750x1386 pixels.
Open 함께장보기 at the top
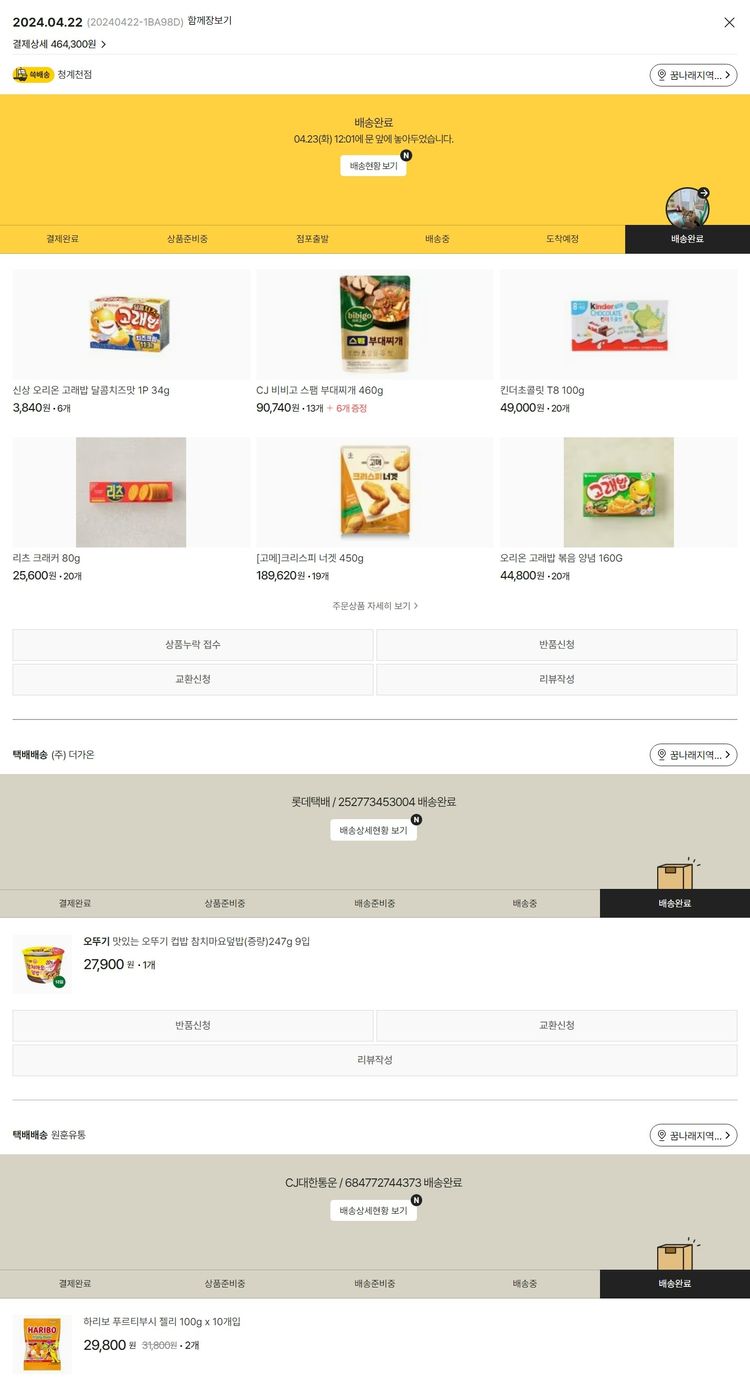point(209,21)
